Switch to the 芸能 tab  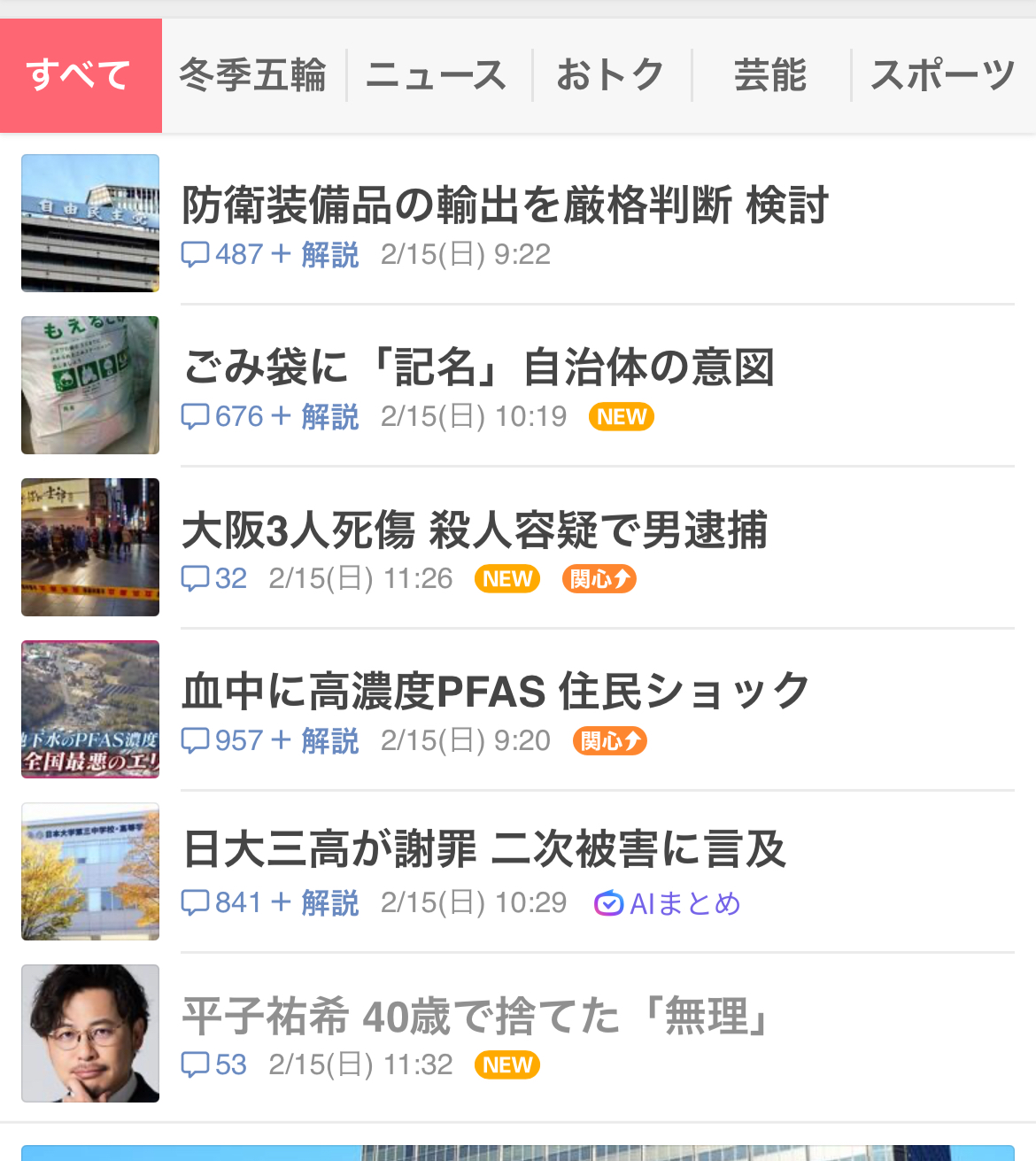point(770,75)
